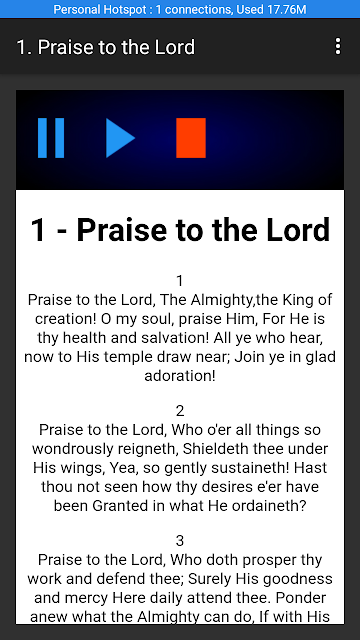Image resolution: width=360 pixels, height=640 pixels.
Task: Pause the hymn audio
Action: pos(51,138)
